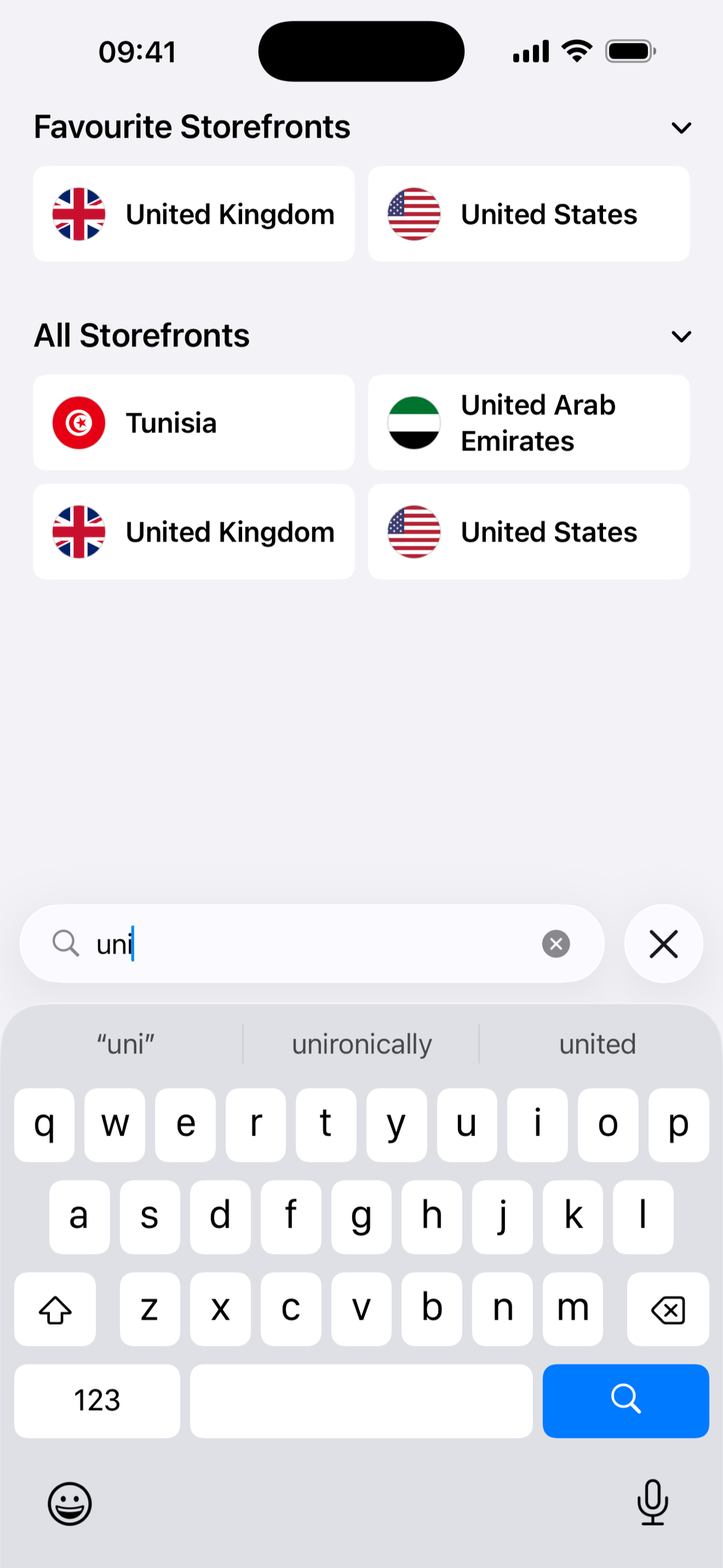
Task: Choose the 'unironically' keyboard suggestion
Action: tap(361, 1044)
